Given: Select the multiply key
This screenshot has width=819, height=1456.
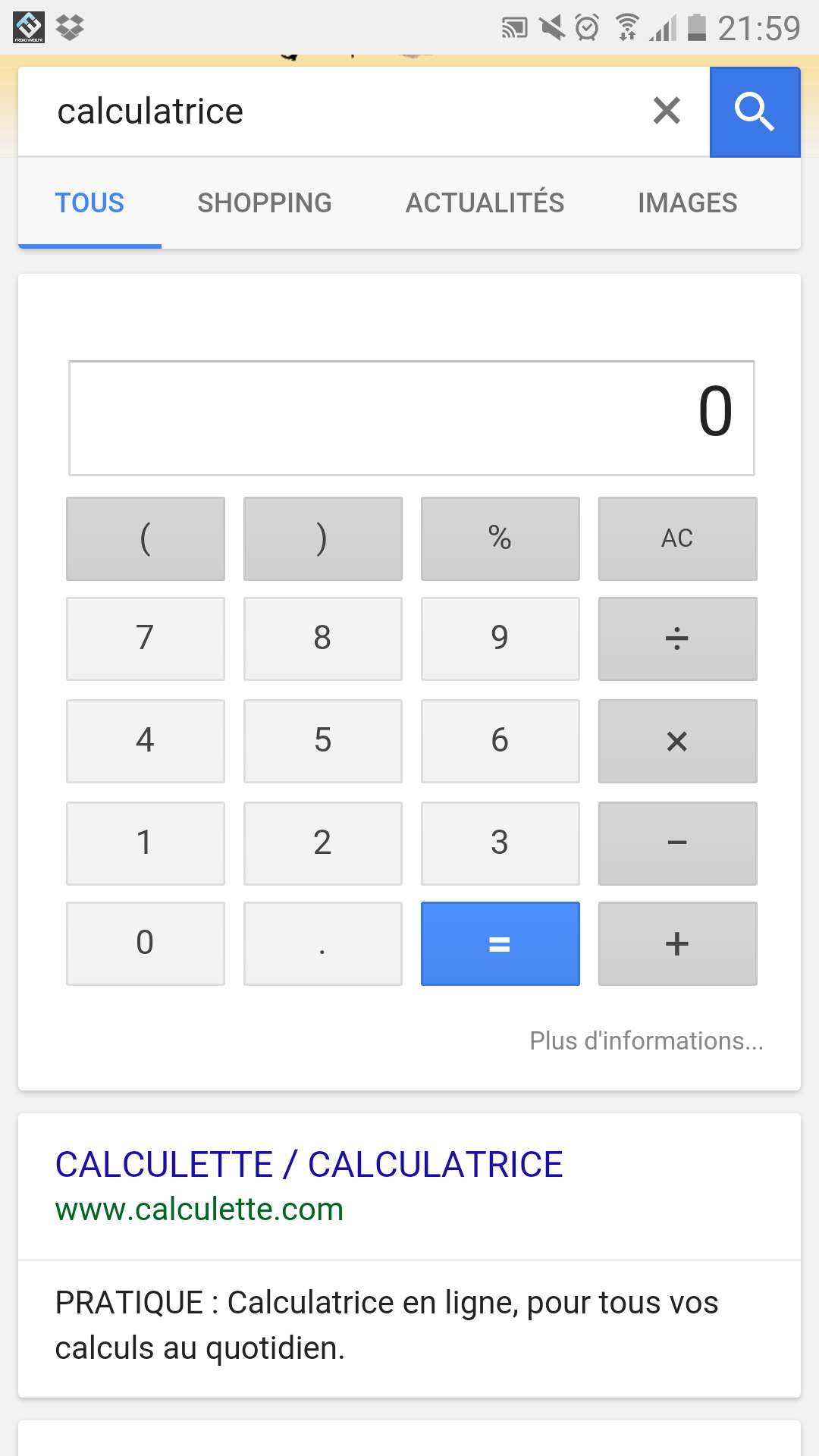Looking at the screenshot, I should 677,741.
